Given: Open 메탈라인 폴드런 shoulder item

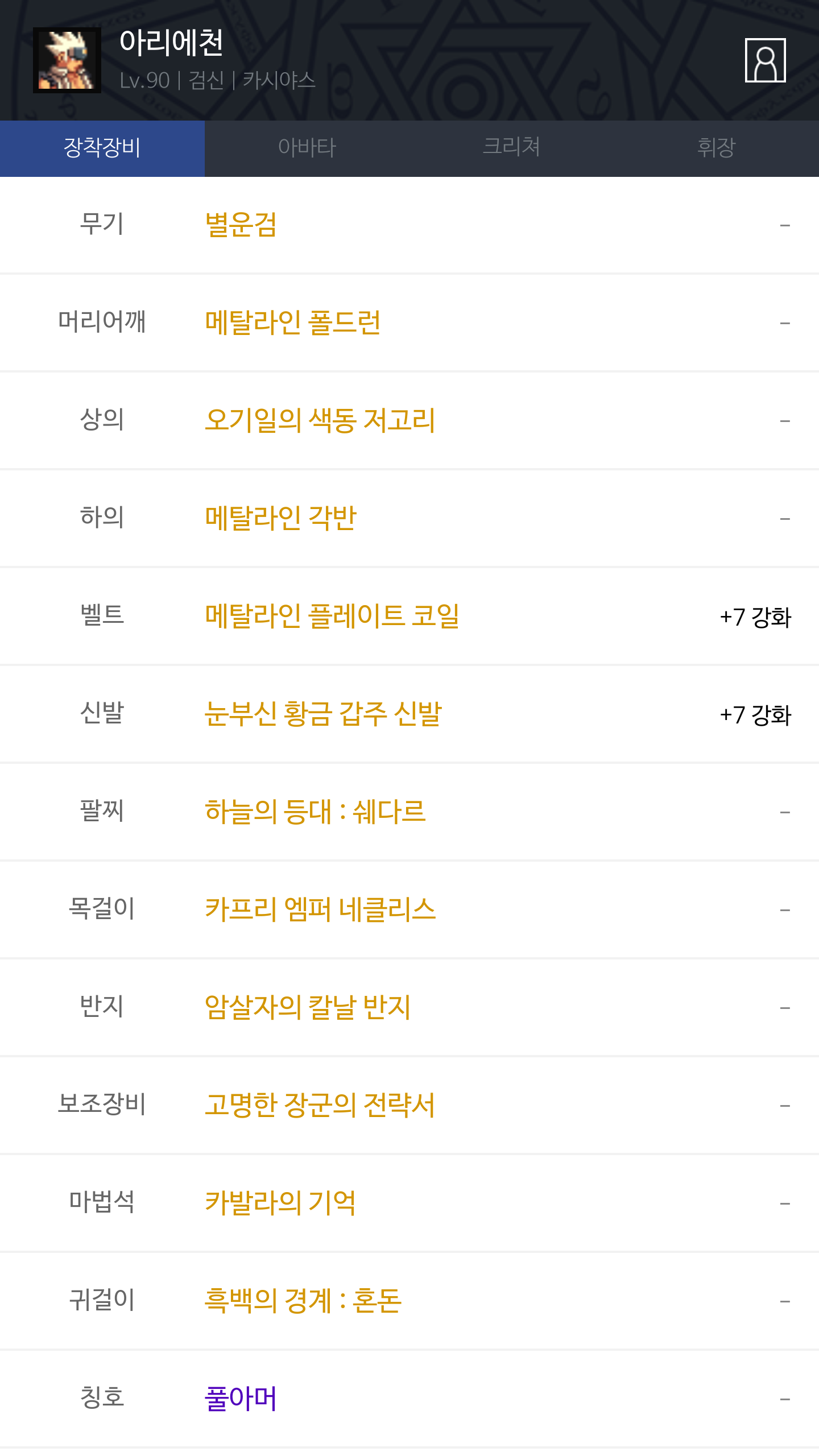Looking at the screenshot, I should pyautogui.click(x=292, y=322).
